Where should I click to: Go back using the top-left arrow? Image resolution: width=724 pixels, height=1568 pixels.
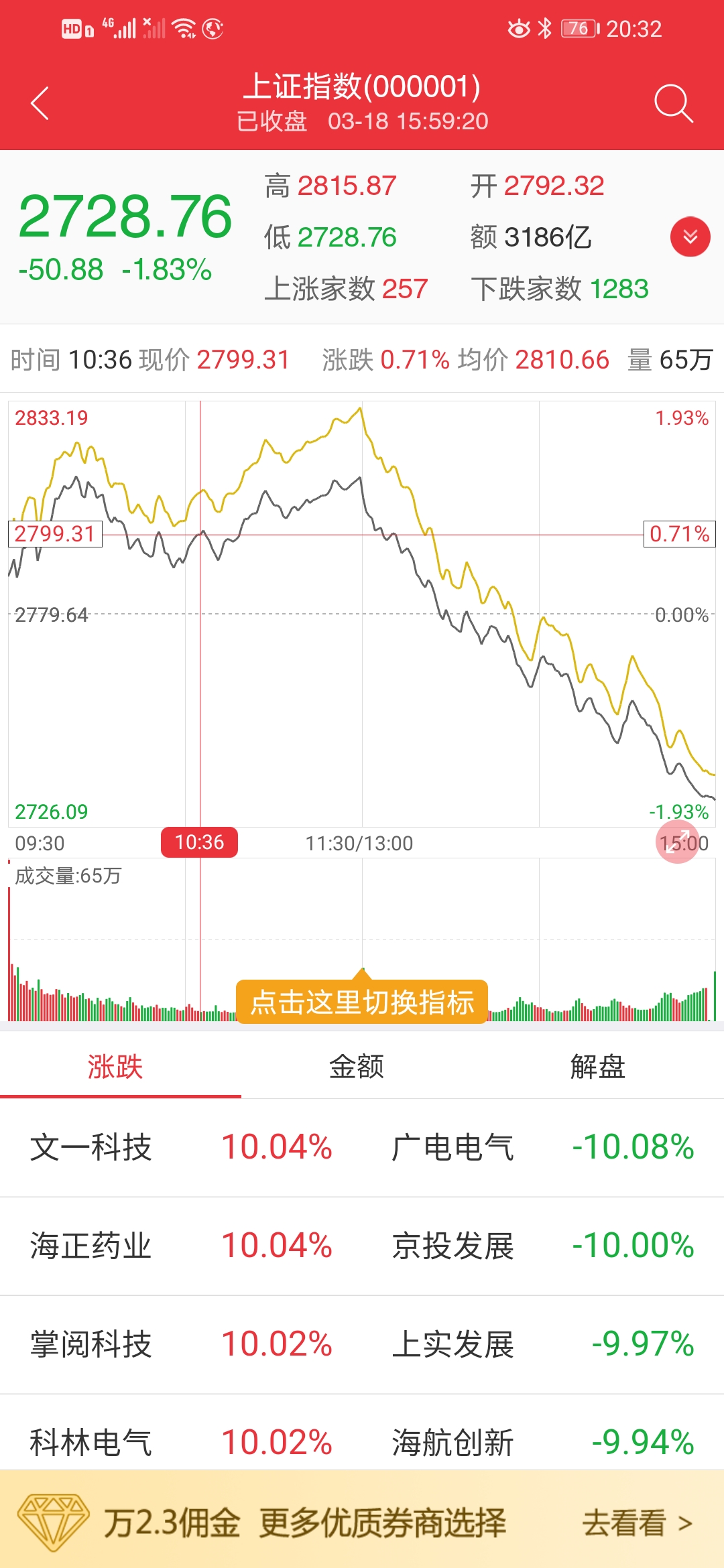click(40, 104)
